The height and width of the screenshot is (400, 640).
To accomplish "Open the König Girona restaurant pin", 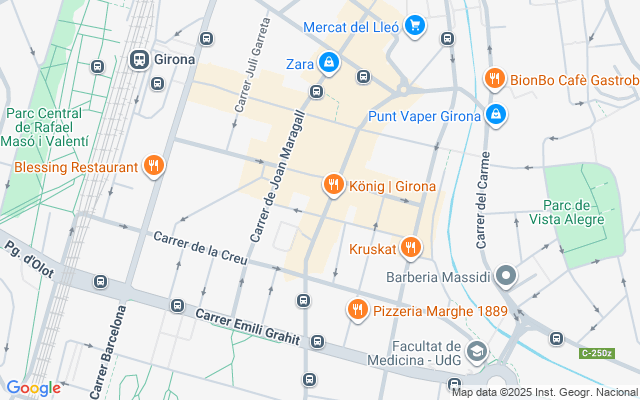I will [333, 185].
